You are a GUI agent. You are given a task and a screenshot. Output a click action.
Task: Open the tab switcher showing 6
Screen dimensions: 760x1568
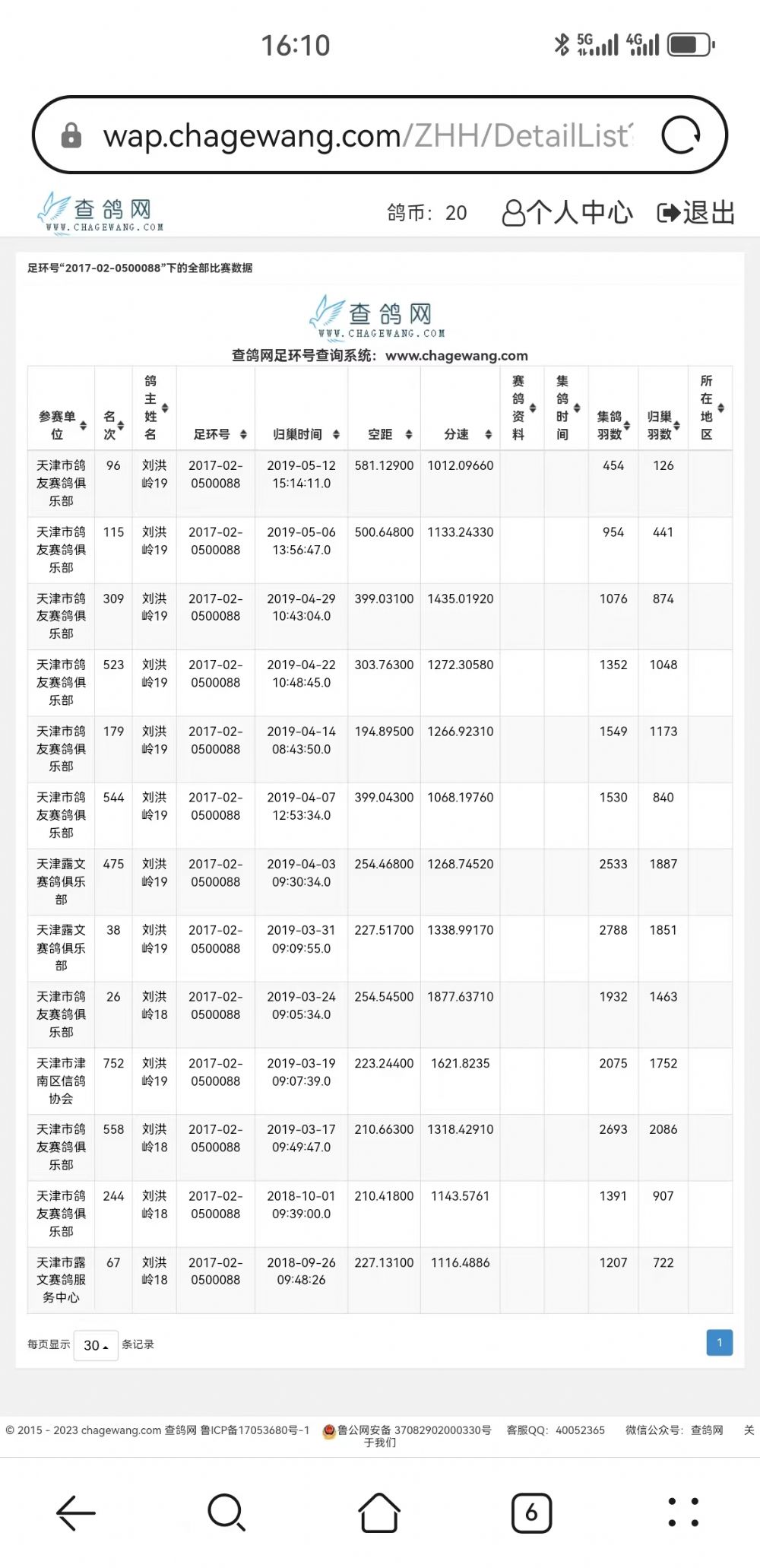click(531, 1512)
